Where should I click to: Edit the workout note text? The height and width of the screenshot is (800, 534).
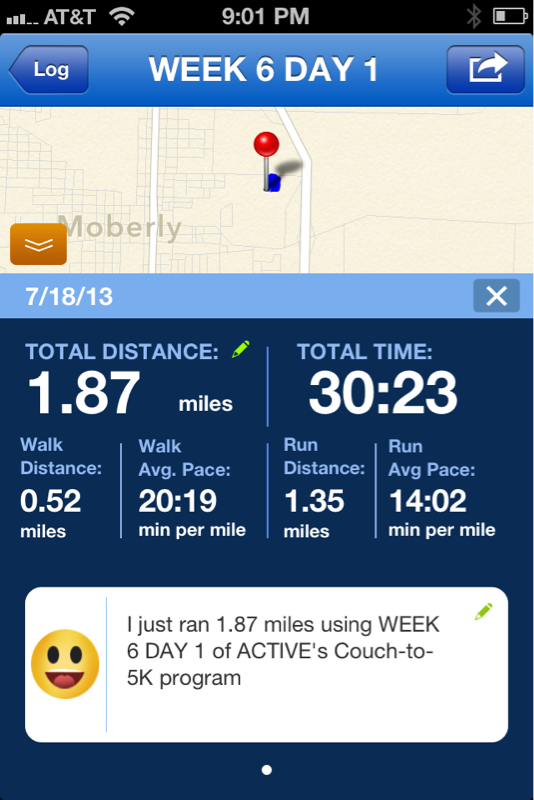484,611
